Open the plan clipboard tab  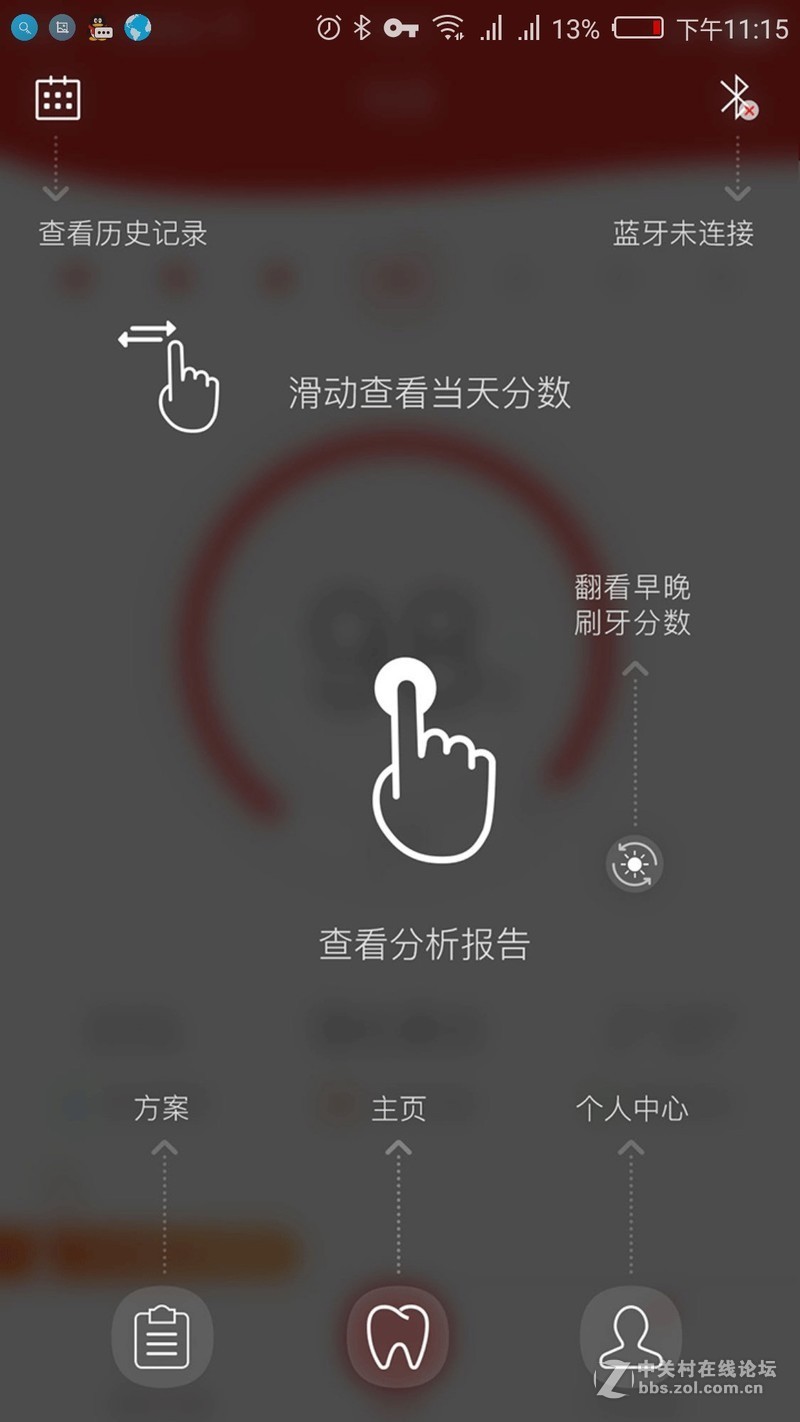click(x=162, y=1337)
